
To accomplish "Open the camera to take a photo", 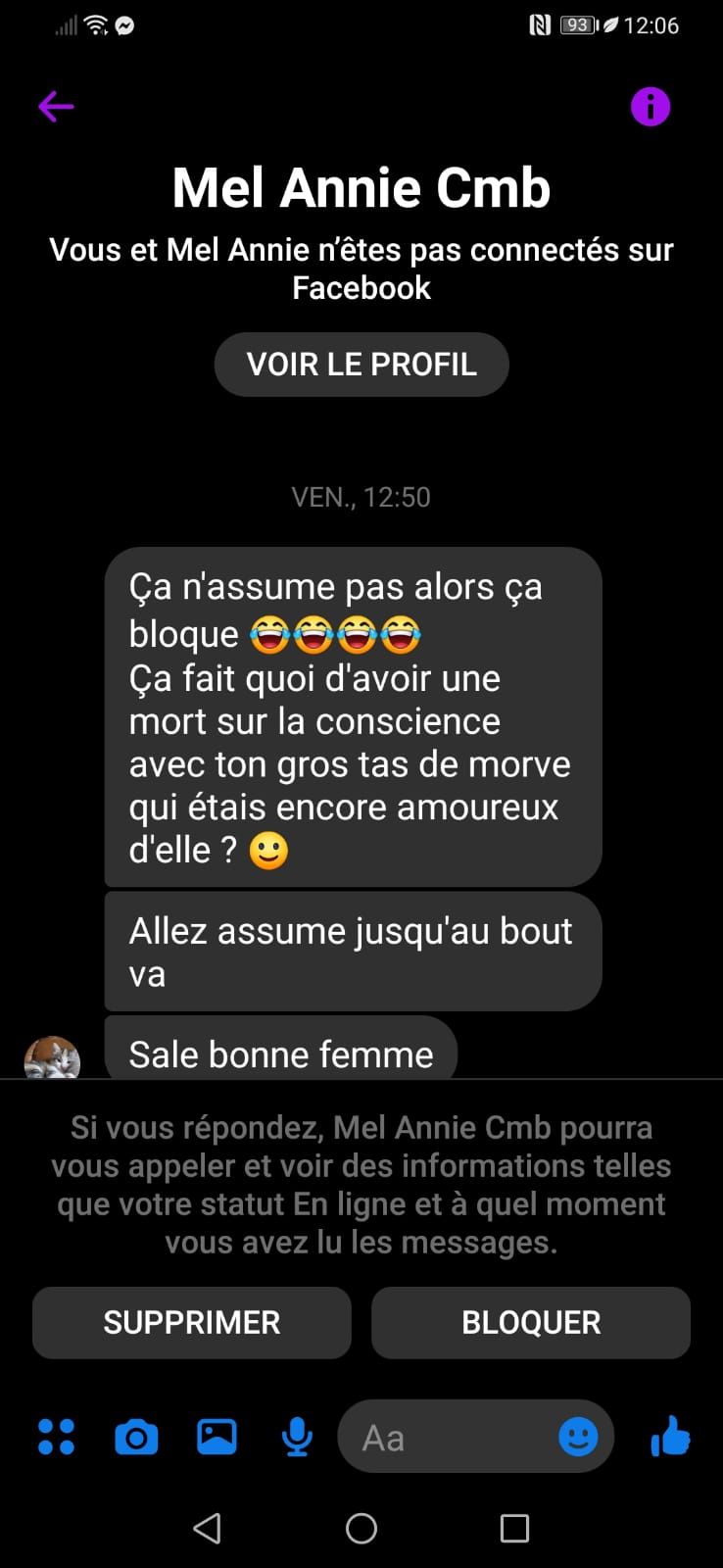I will pyautogui.click(x=136, y=1438).
